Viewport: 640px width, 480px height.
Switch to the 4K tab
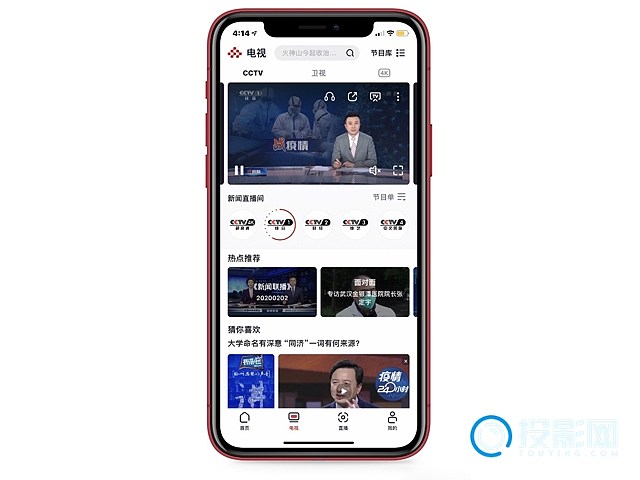point(384,73)
